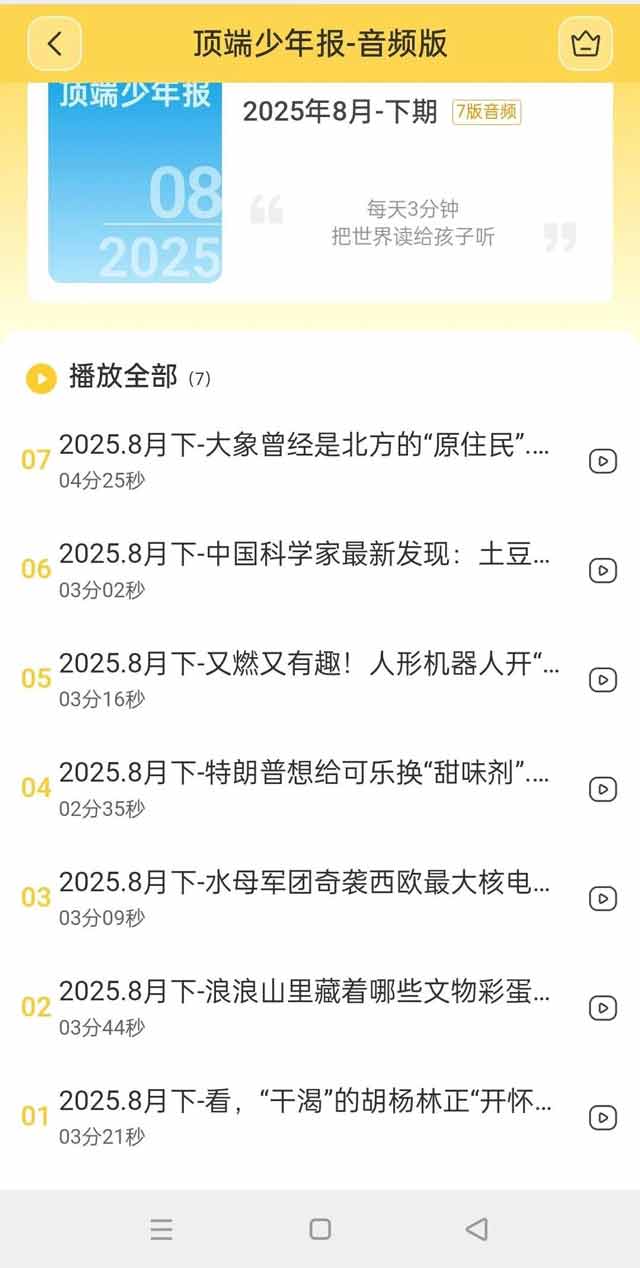Play the 特朗普想给可乐换甜味剂 track
The image size is (640, 1268).
602,789
